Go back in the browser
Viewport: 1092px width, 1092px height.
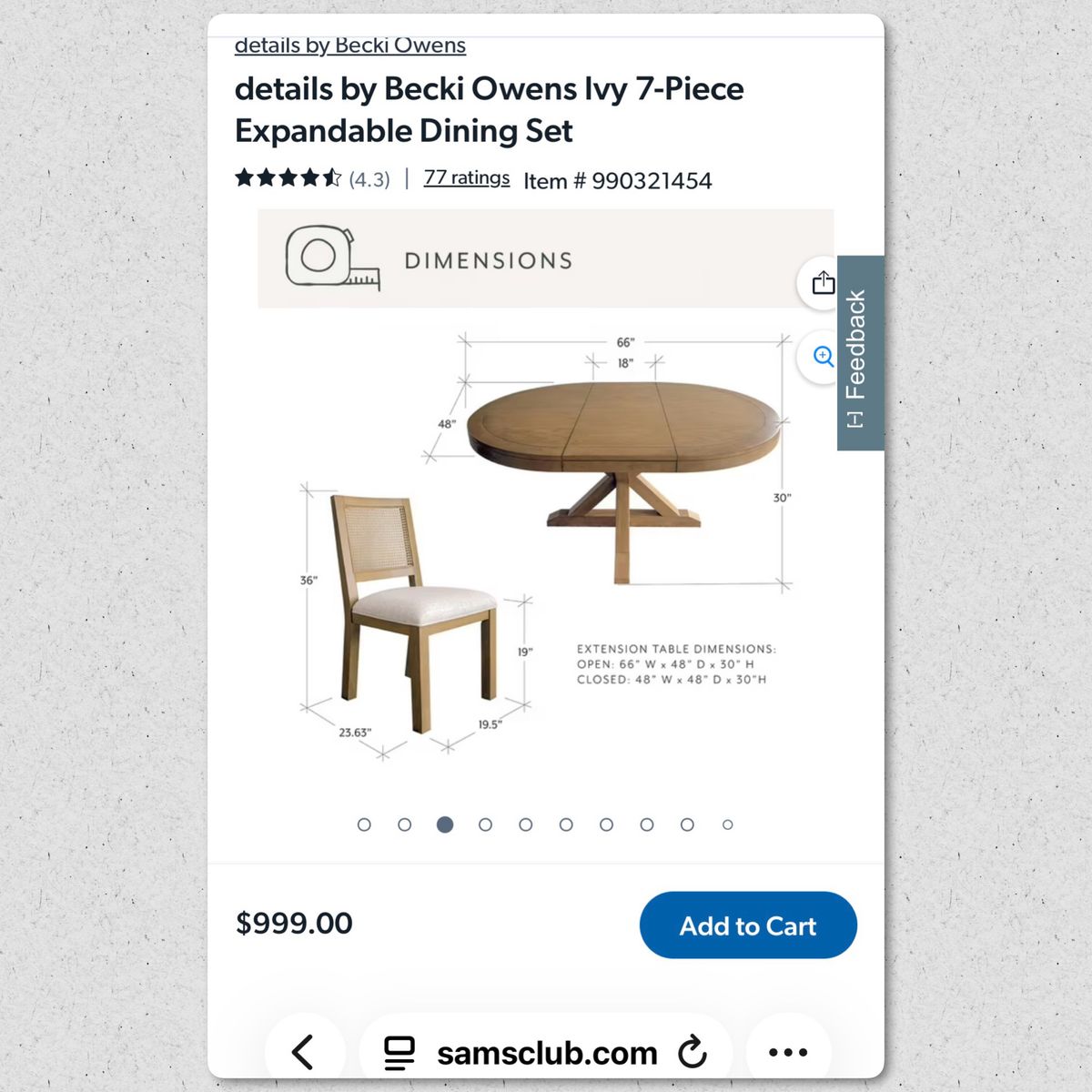click(x=303, y=1052)
